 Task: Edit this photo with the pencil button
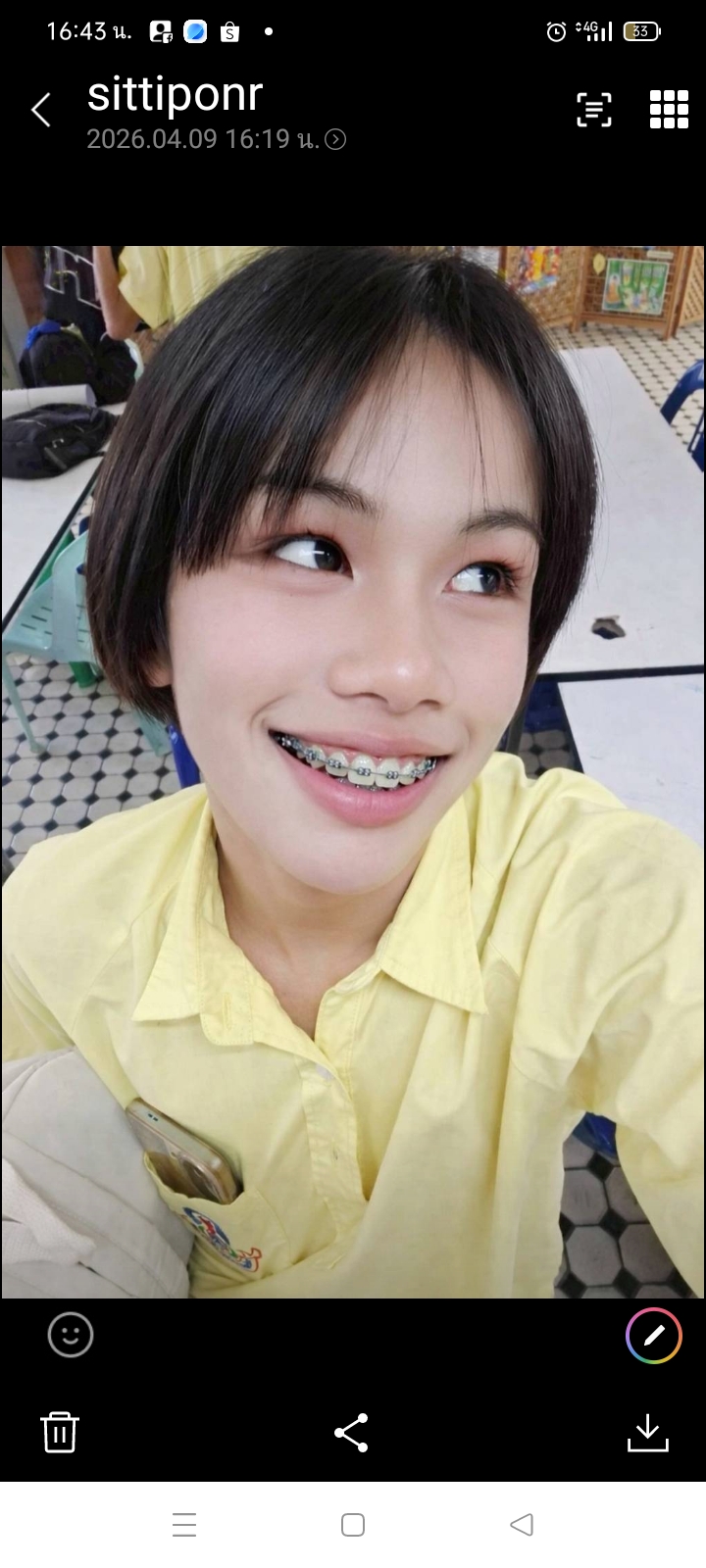(x=653, y=1335)
